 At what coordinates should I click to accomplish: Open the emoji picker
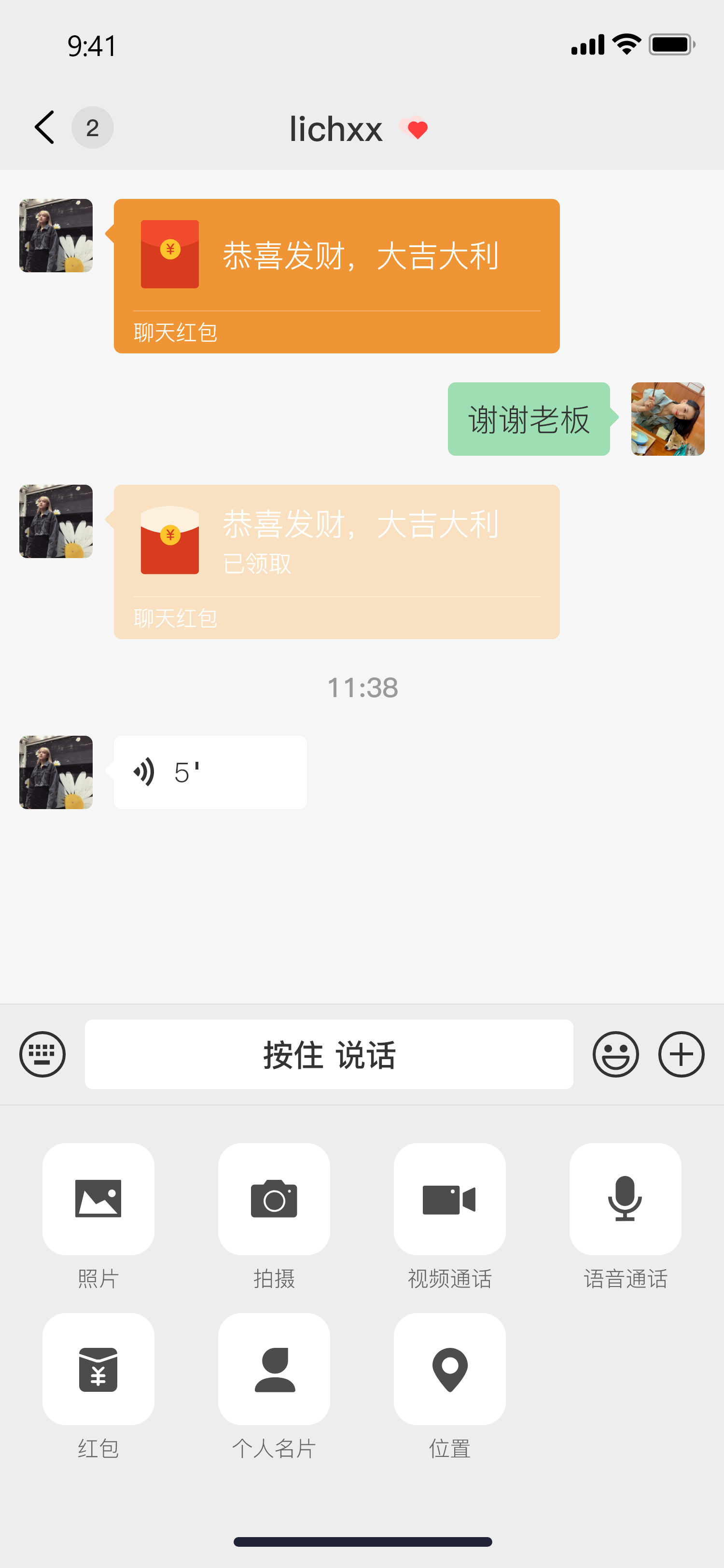[x=616, y=1054]
